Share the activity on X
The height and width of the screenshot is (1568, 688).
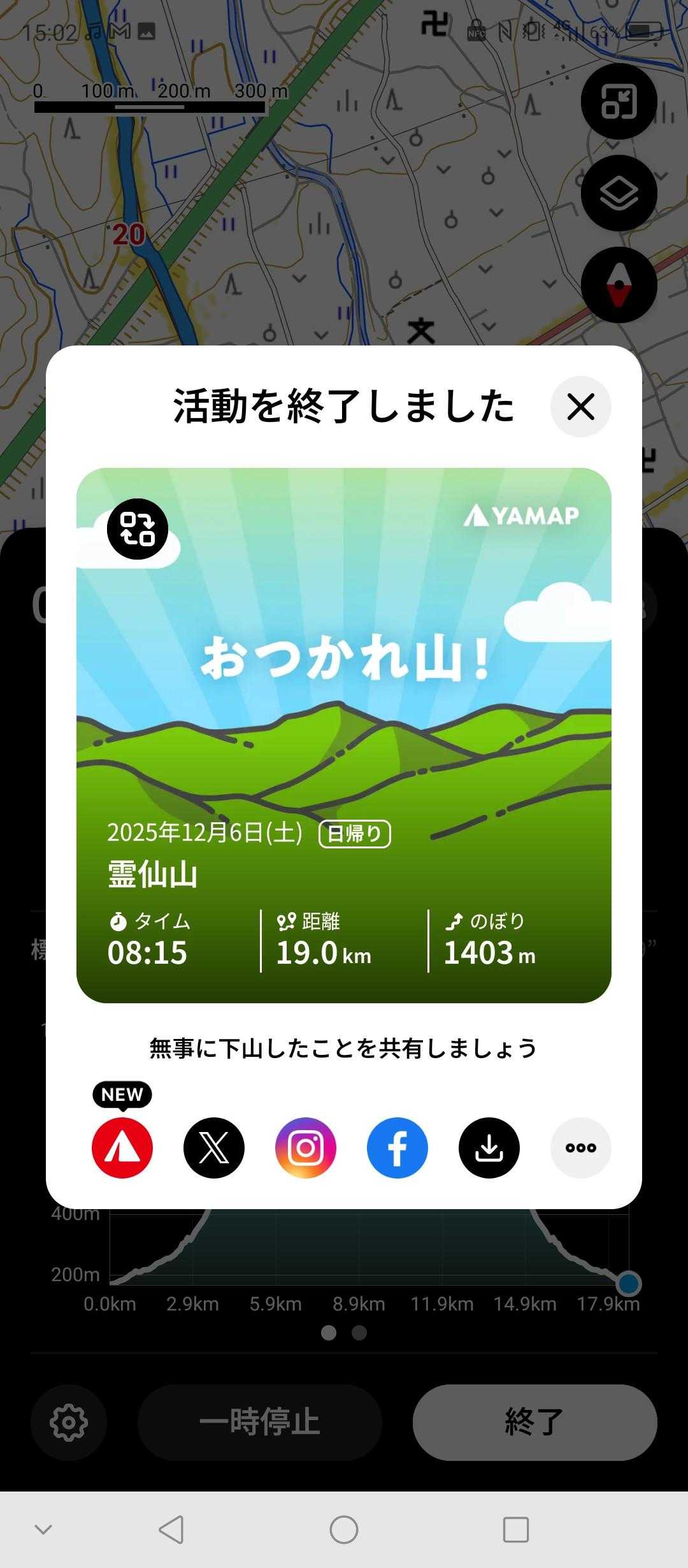pos(214,1147)
